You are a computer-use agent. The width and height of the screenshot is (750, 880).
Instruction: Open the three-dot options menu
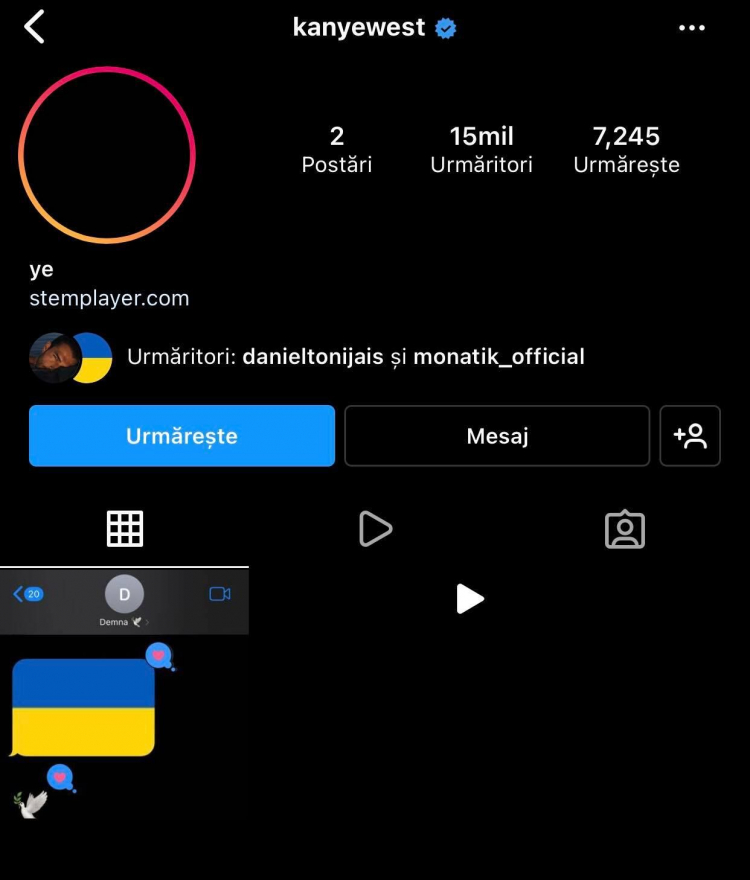[x=692, y=28]
